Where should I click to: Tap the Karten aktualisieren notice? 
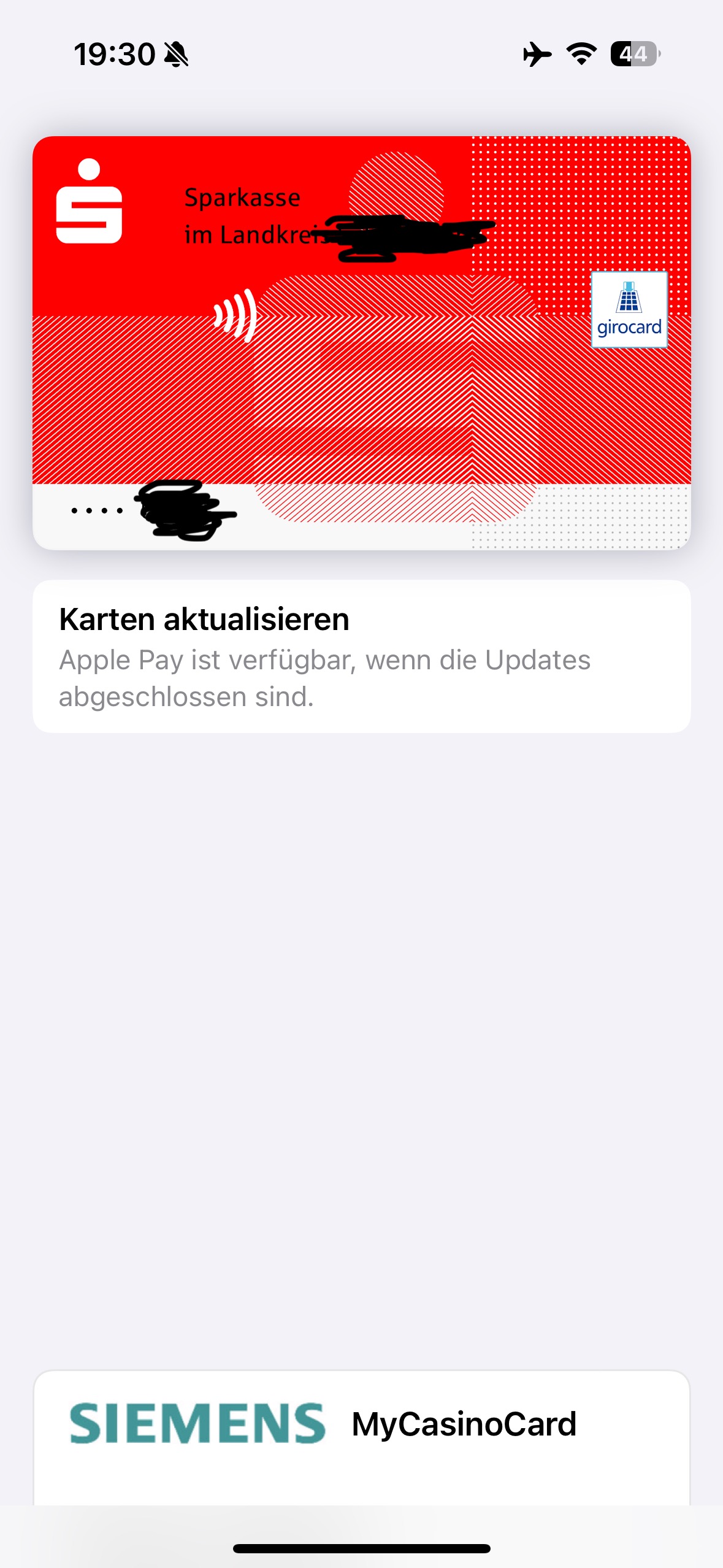coord(361,656)
